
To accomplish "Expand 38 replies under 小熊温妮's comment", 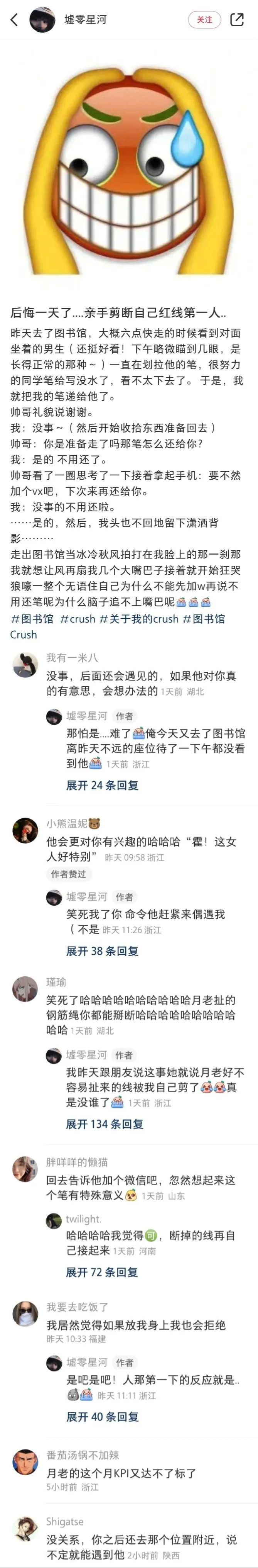I will coord(102,951).
